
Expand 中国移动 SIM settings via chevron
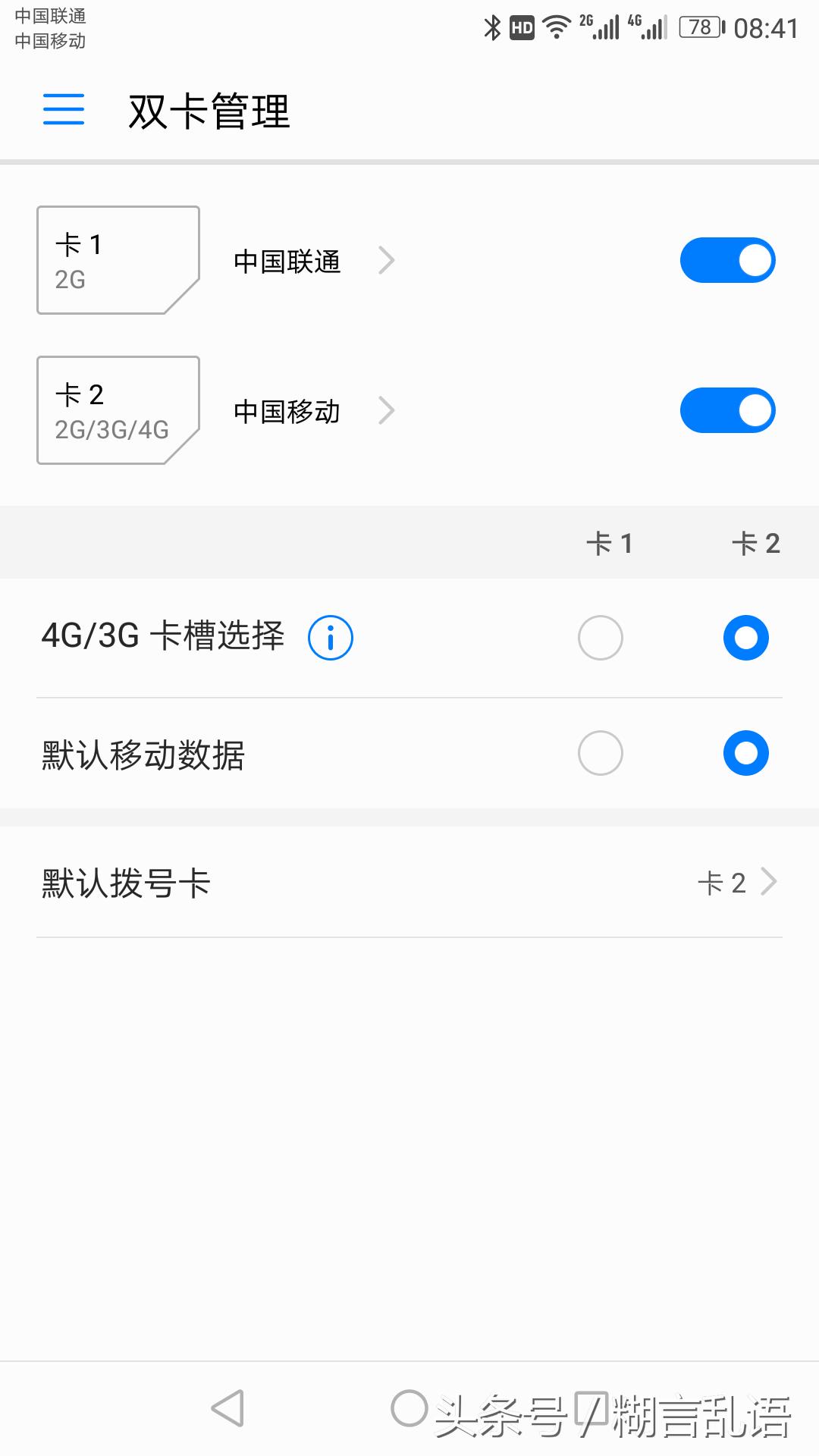pos(388,411)
